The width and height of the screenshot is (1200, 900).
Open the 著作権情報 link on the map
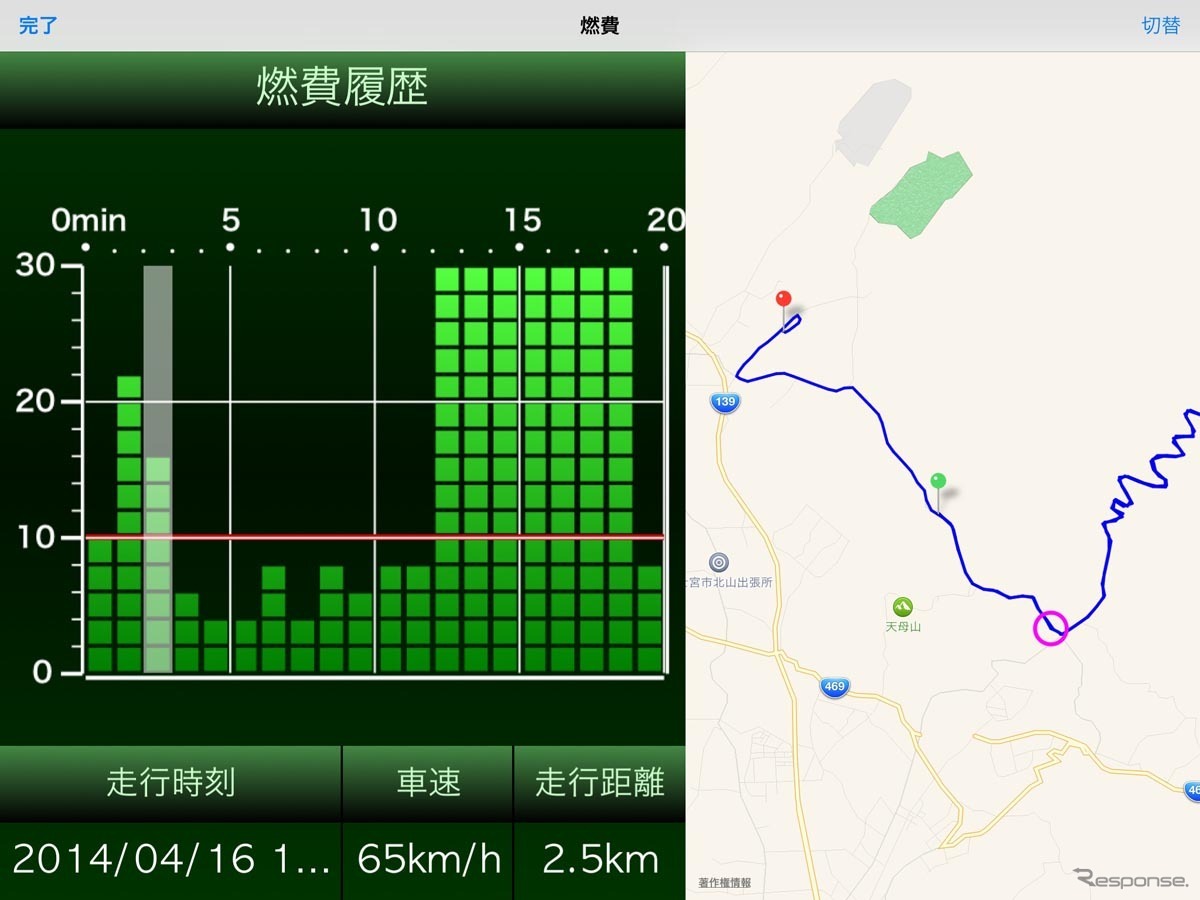[725, 883]
